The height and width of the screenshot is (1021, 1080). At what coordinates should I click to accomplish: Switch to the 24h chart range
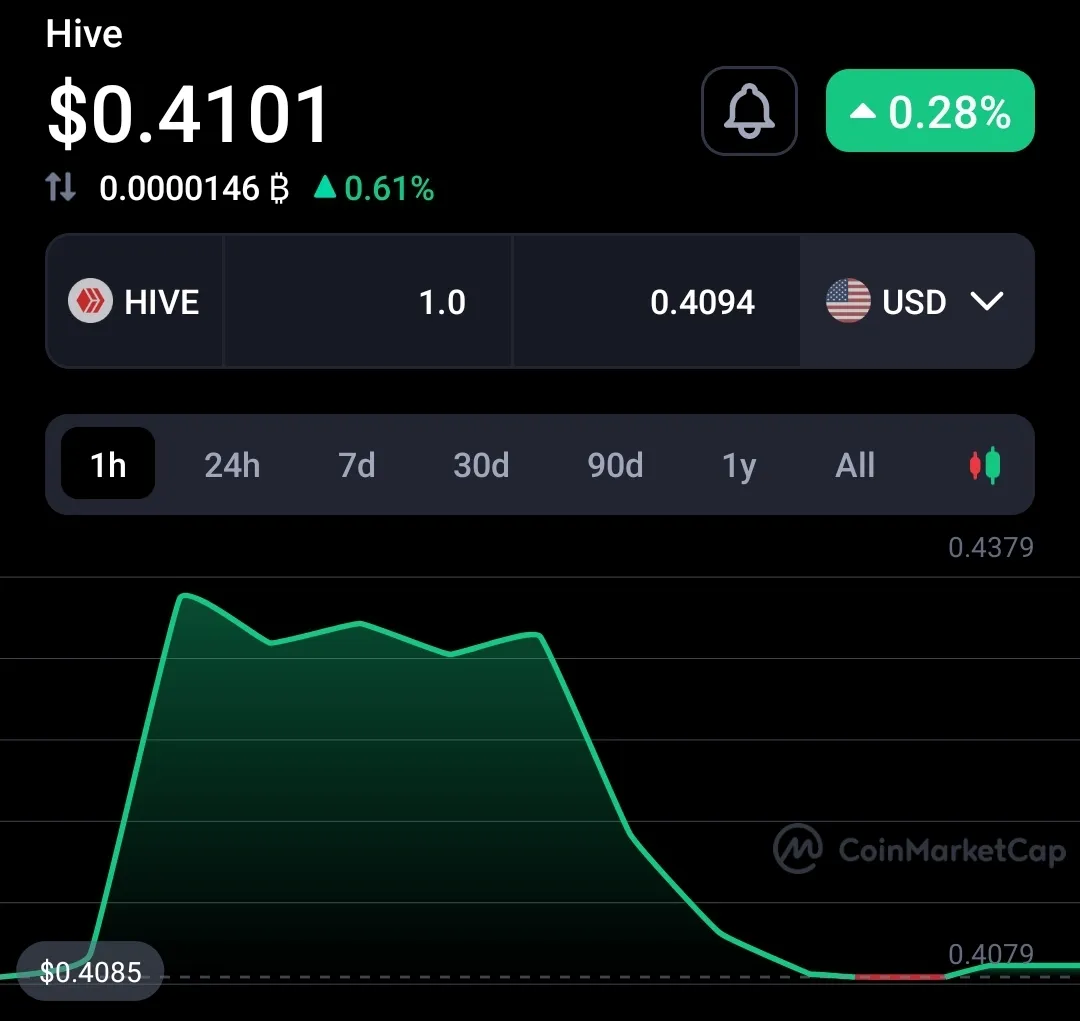coord(232,465)
